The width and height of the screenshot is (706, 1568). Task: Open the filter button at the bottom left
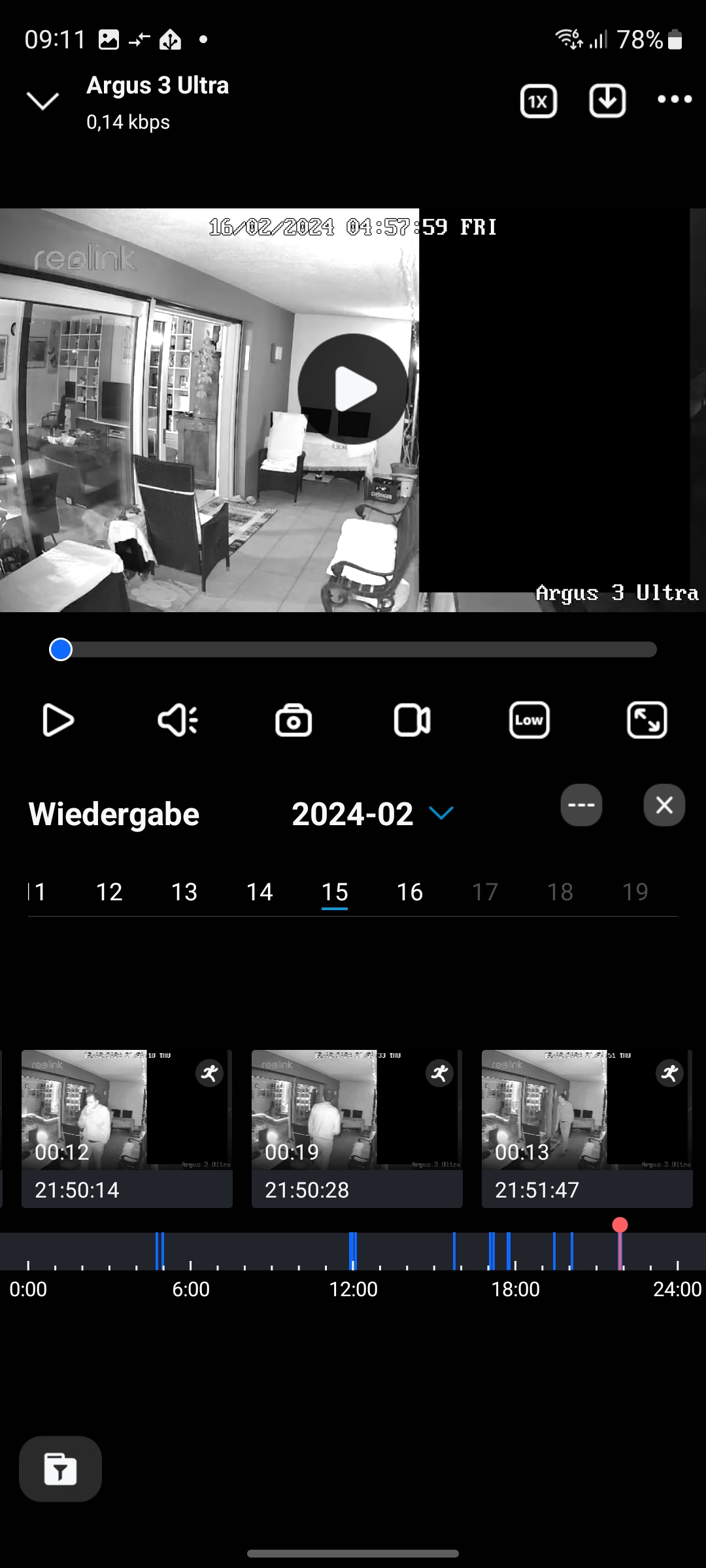(x=60, y=1469)
